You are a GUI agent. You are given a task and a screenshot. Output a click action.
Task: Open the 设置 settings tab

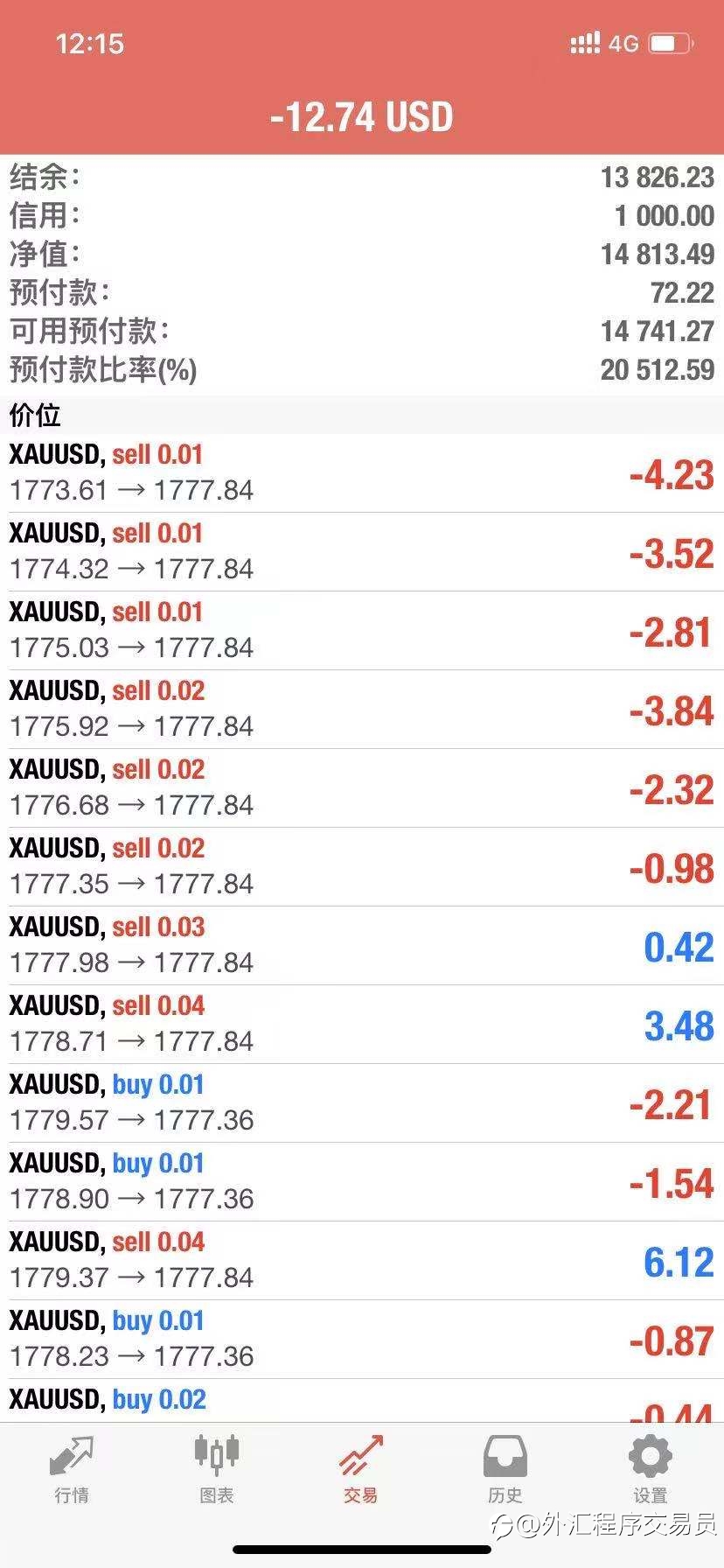click(x=650, y=1470)
